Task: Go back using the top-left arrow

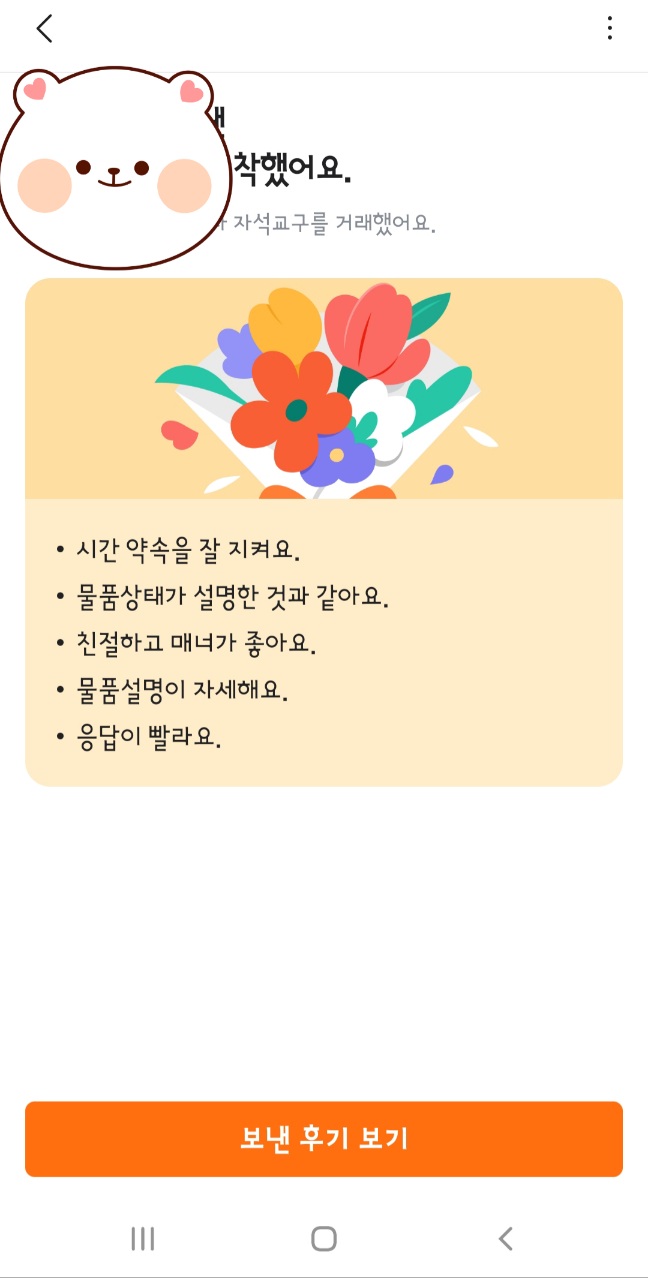Action: click(44, 29)
